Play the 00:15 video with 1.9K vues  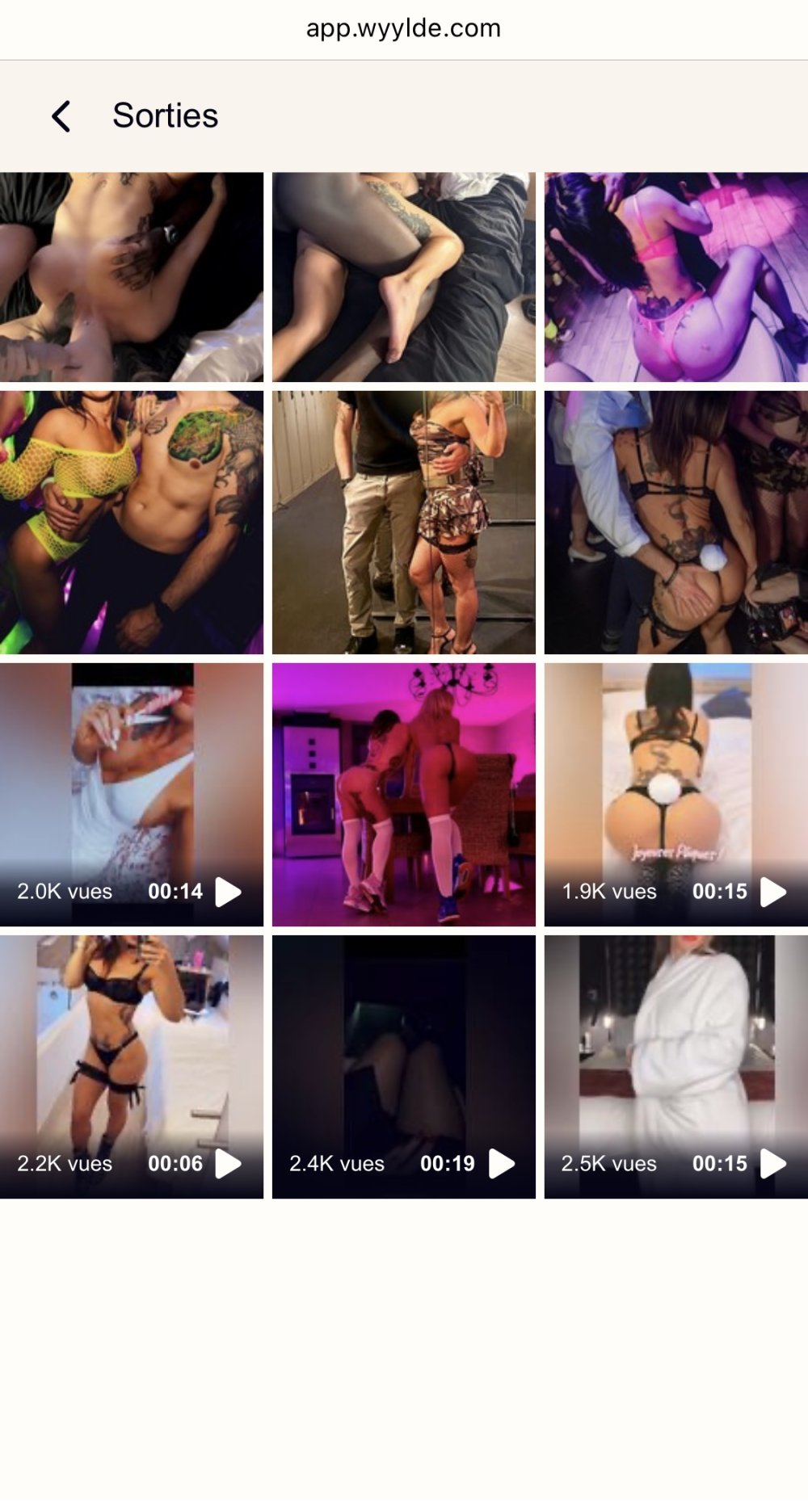pos(772,892)
